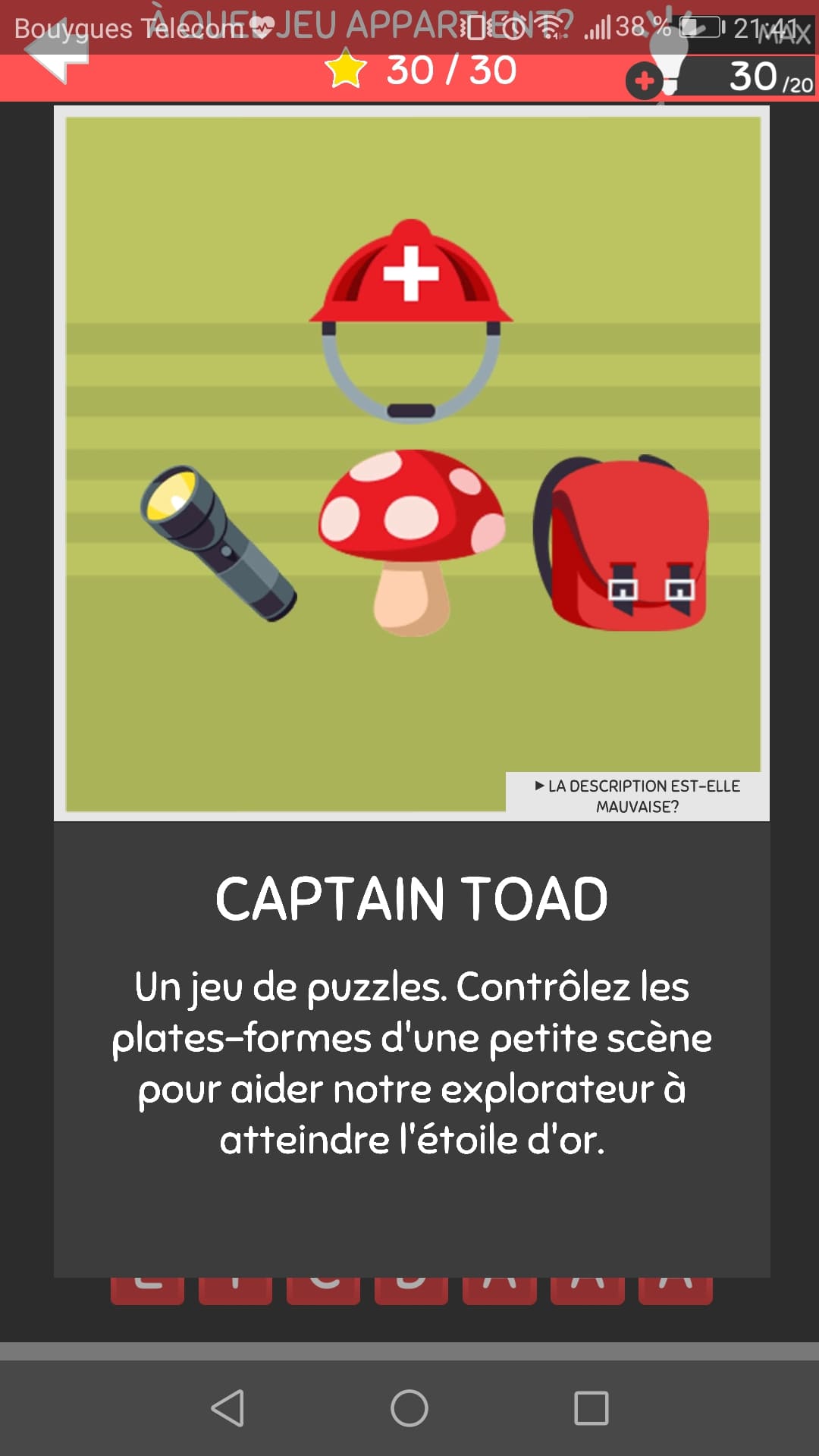Tap the Android back button
This screenshot has height=1456, width=819.
click(x=227, y=1408)
